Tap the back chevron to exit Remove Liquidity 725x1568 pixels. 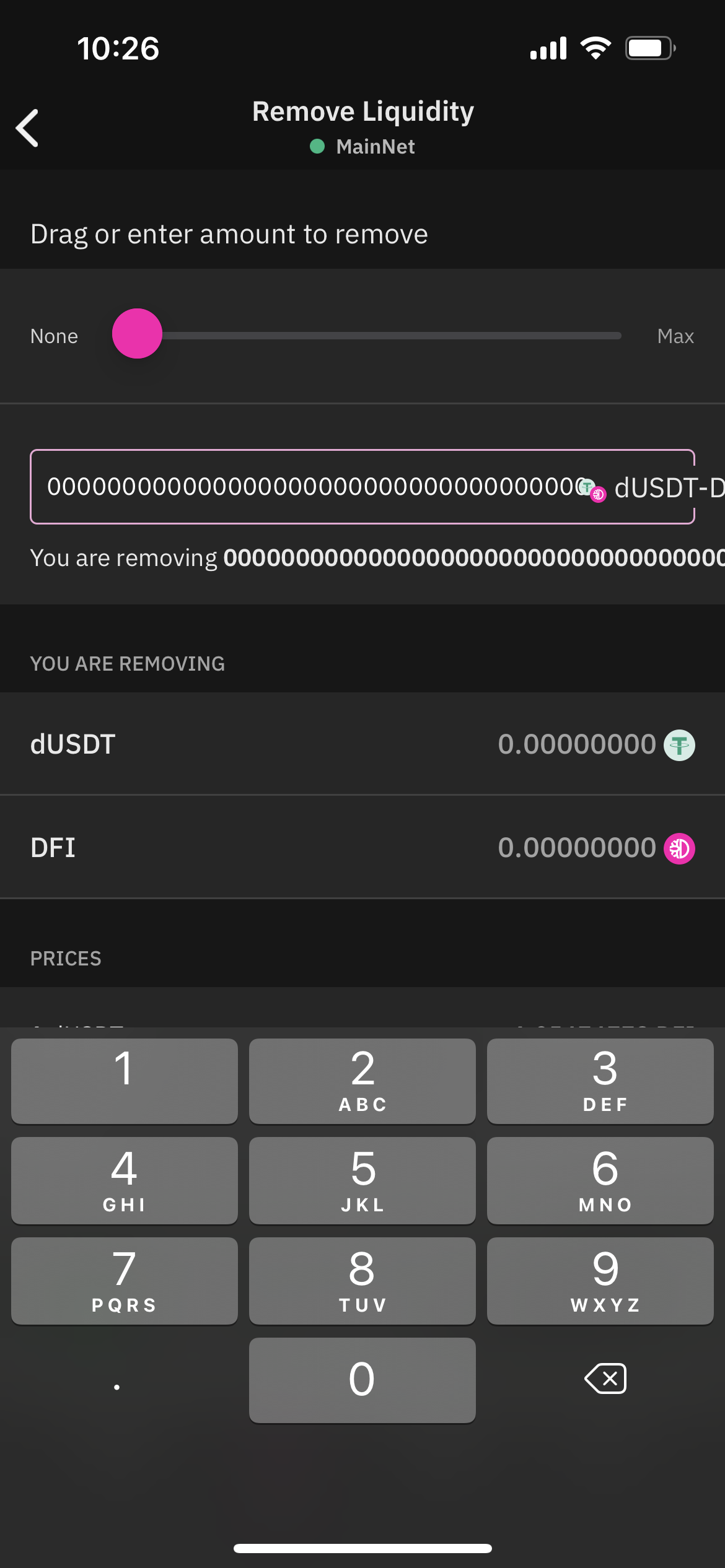[27, 128]
